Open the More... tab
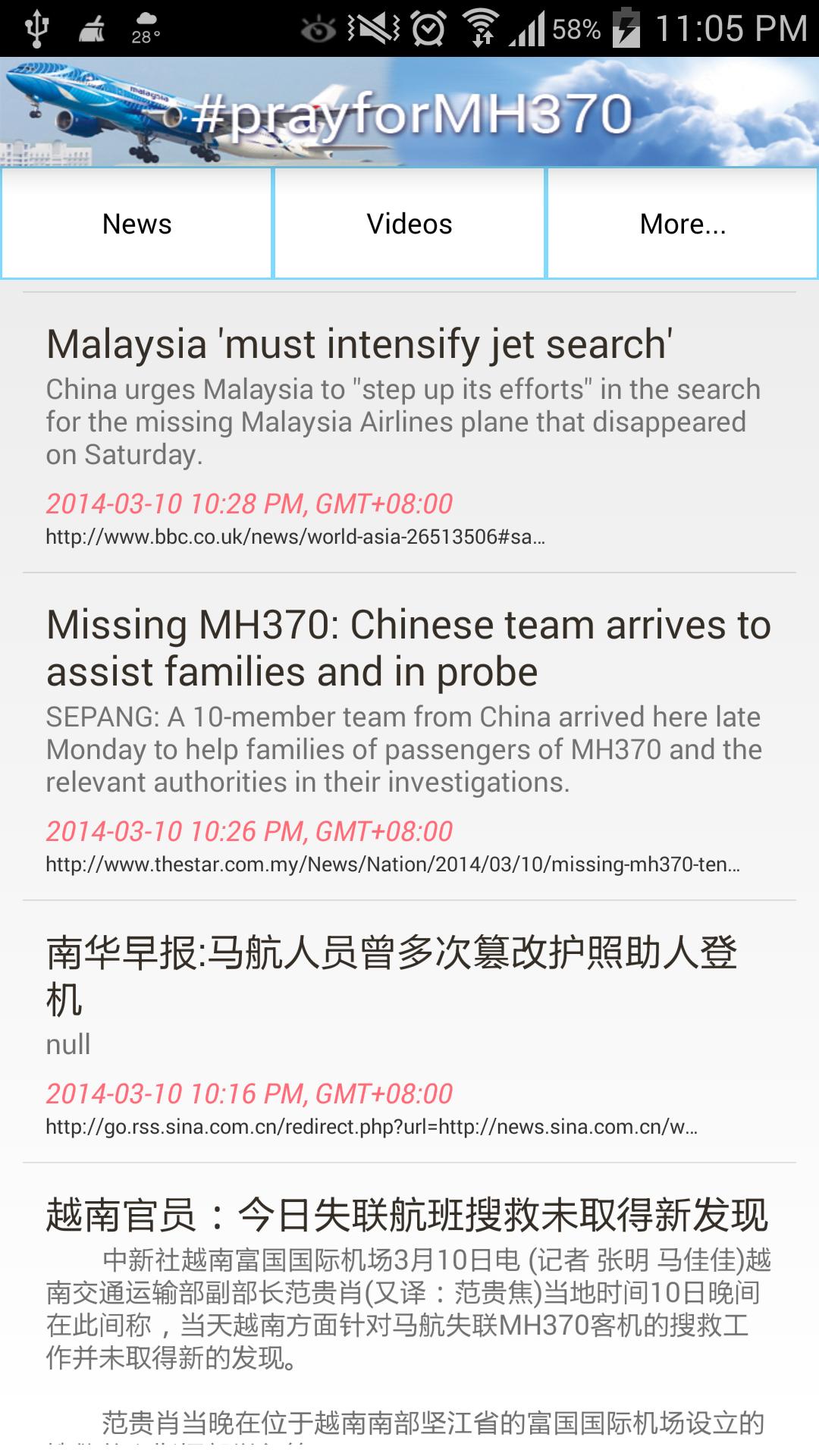 coord(682,222)
